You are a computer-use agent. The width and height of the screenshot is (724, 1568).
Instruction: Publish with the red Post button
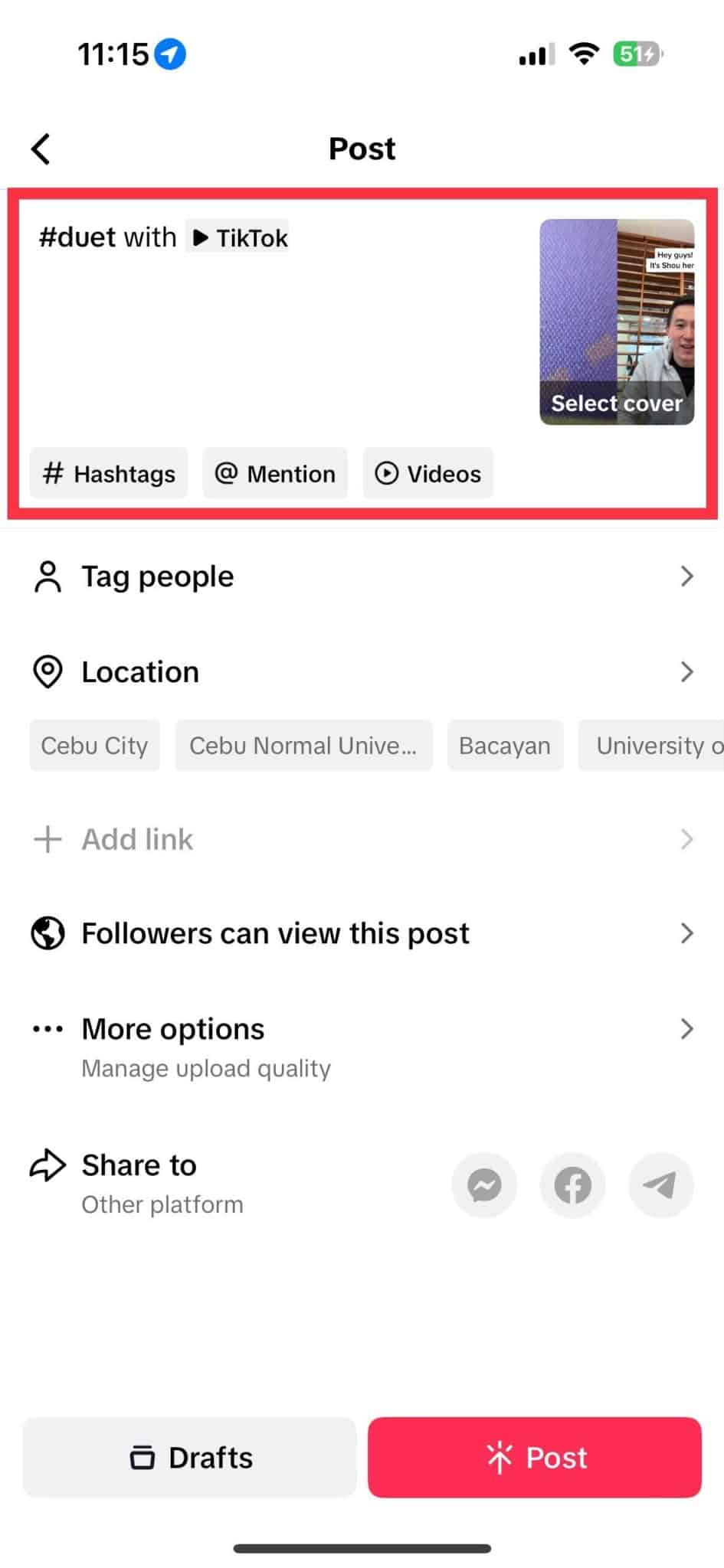pyautogui.click(x=535, y=1457)
